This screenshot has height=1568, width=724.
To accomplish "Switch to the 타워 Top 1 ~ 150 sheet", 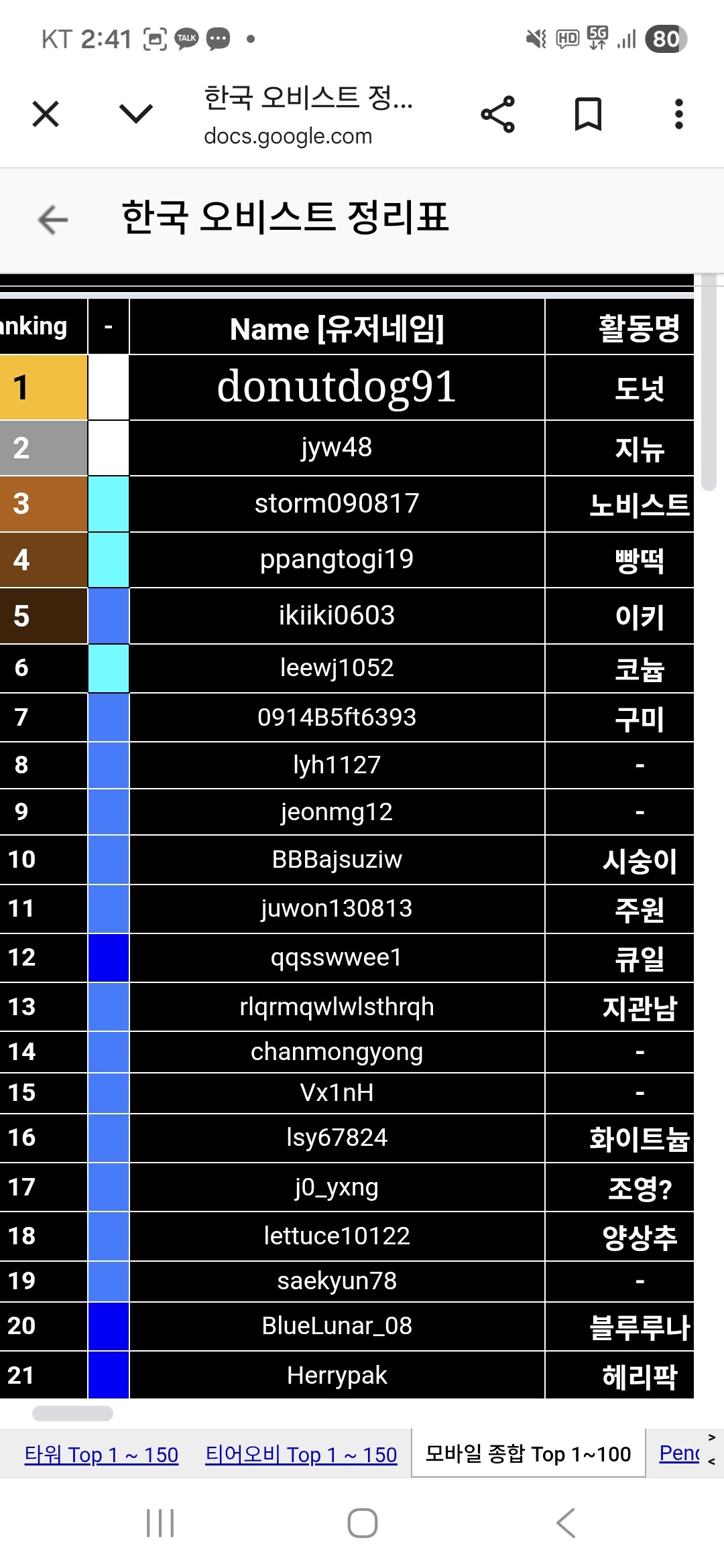I will (x=101, y=1454).
